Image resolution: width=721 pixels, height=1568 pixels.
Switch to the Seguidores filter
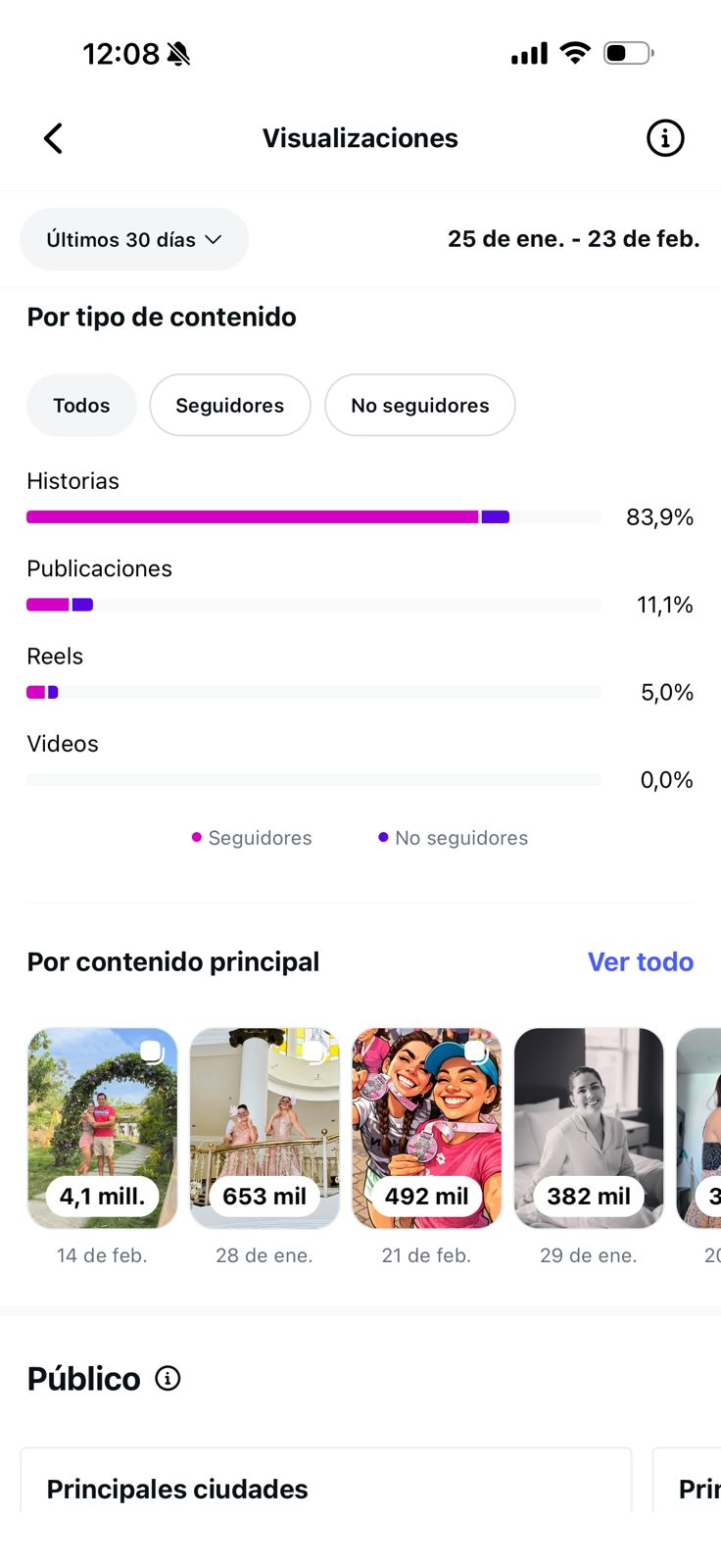229,405
